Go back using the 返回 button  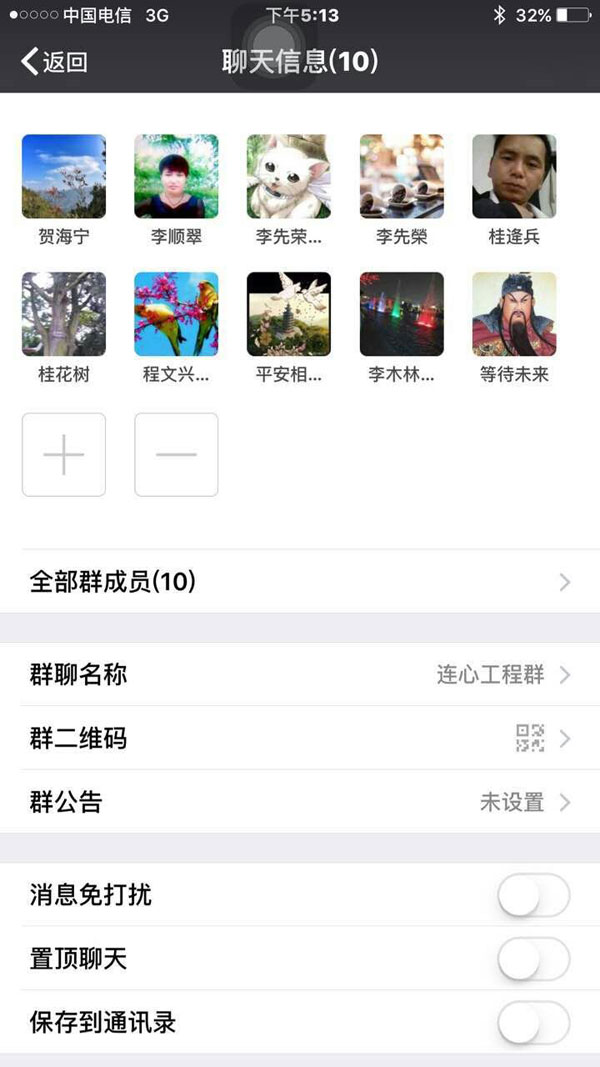[55, 62]
